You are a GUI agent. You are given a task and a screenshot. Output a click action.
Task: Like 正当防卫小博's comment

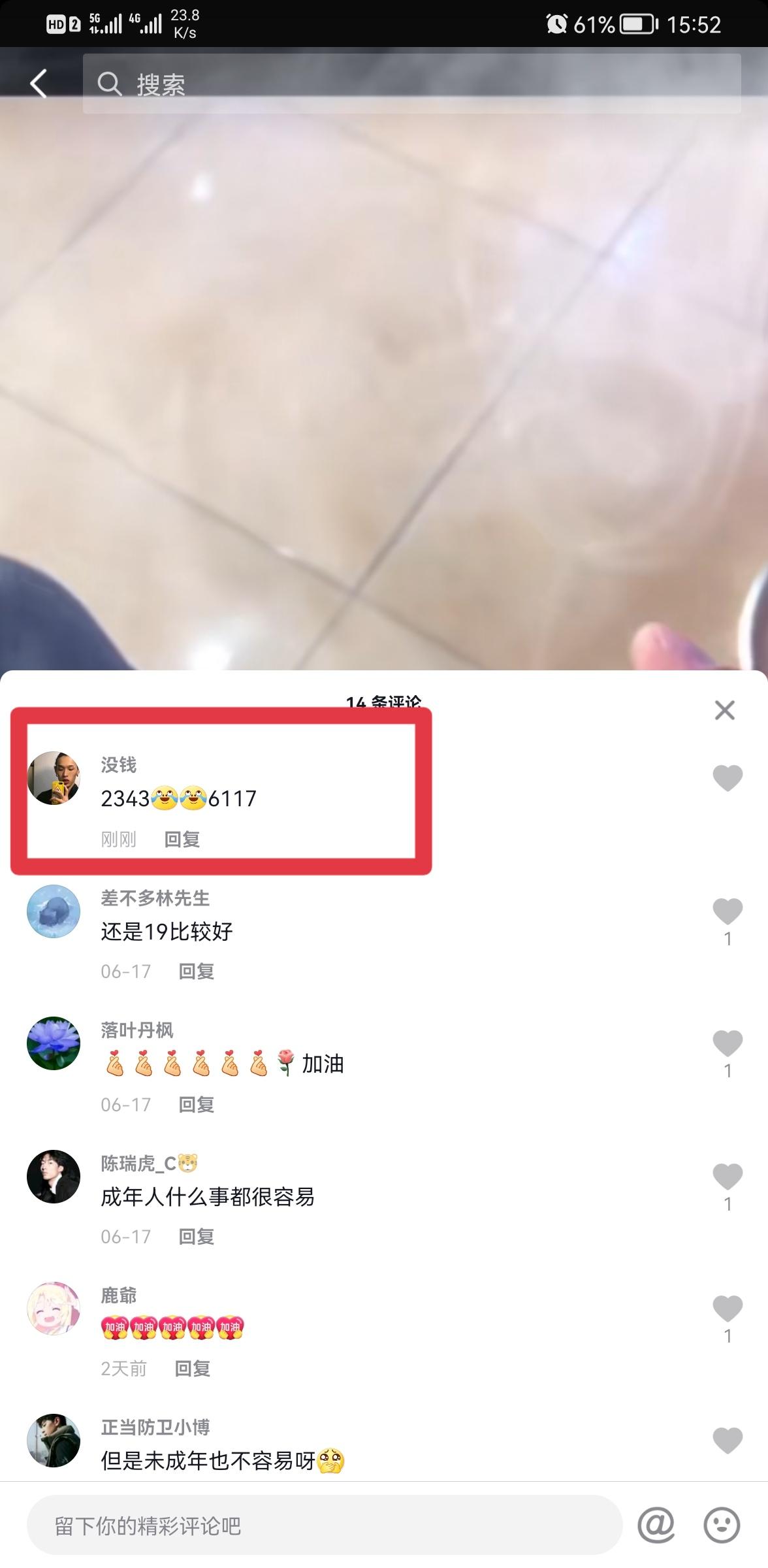coord(727,1441)
